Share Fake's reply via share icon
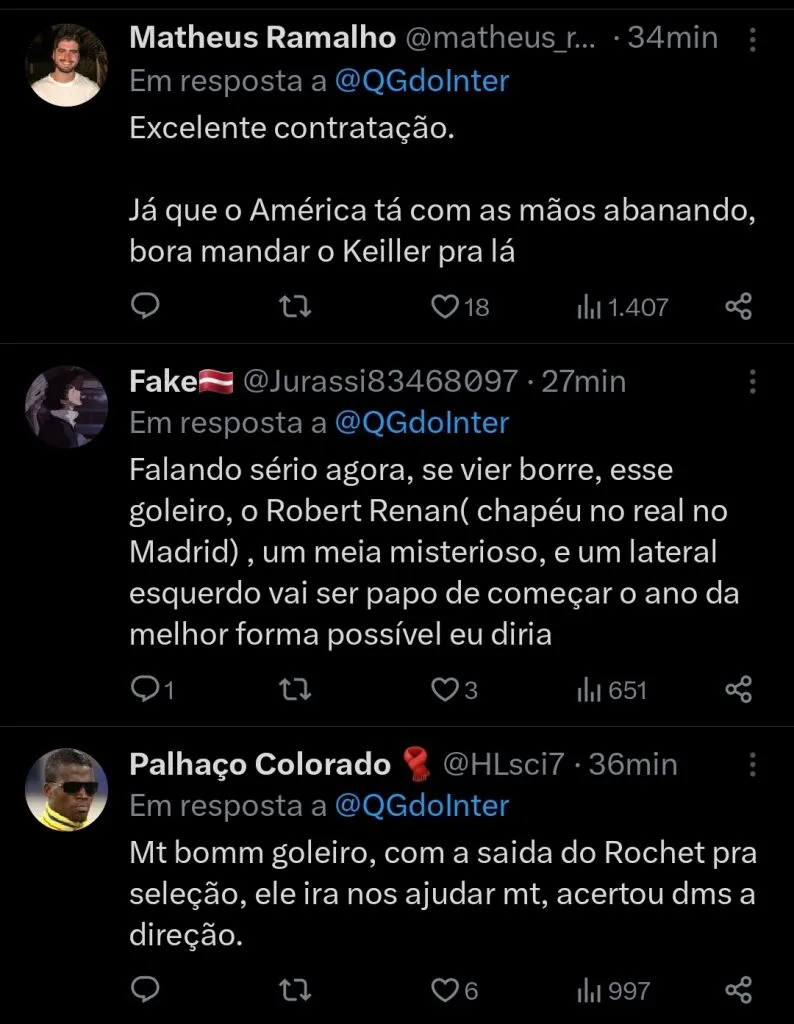Image resolution: width=794 pixels, height=1024 pixels. pos(740,689)
